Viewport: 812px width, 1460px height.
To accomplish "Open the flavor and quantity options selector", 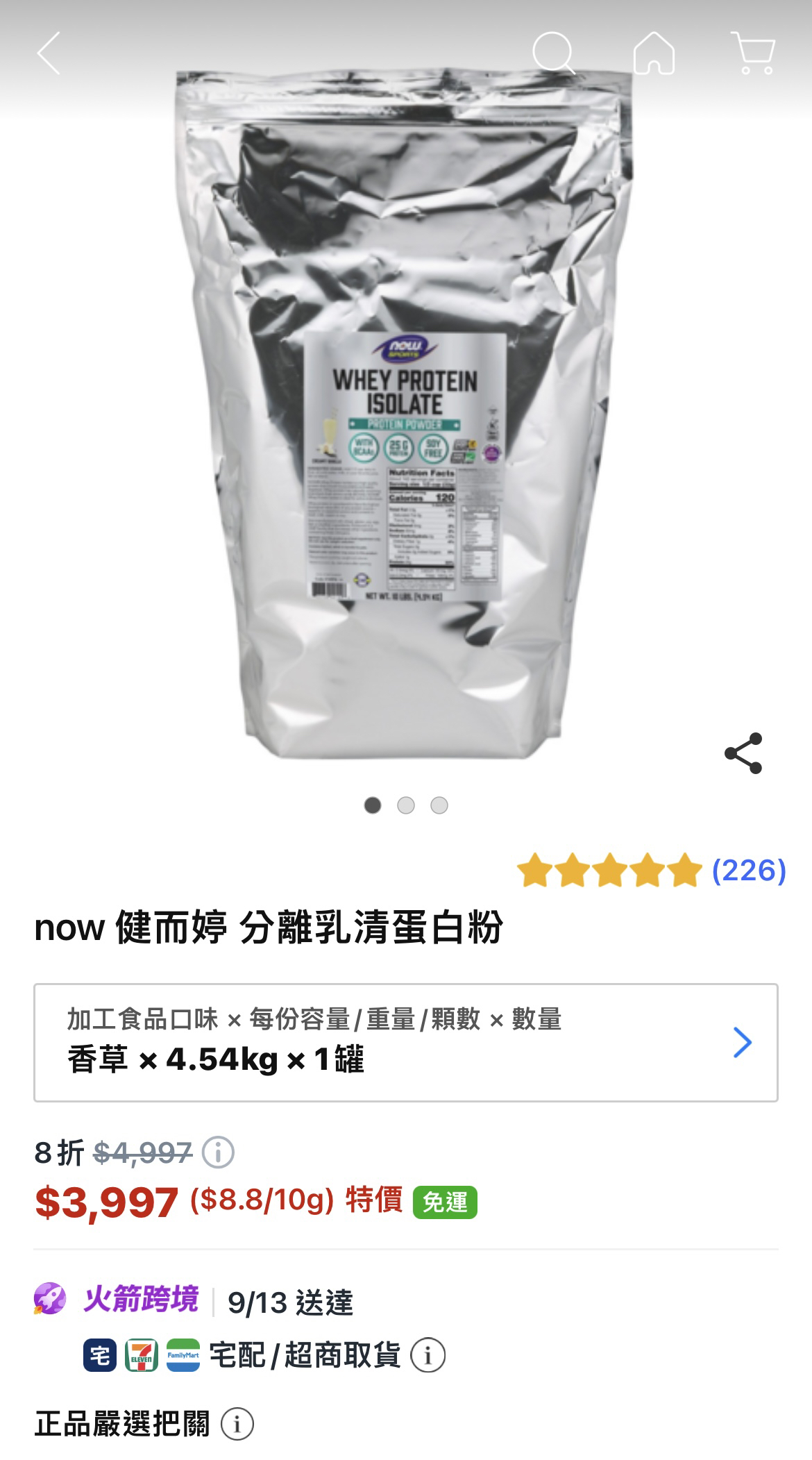I will (405, 1042).
